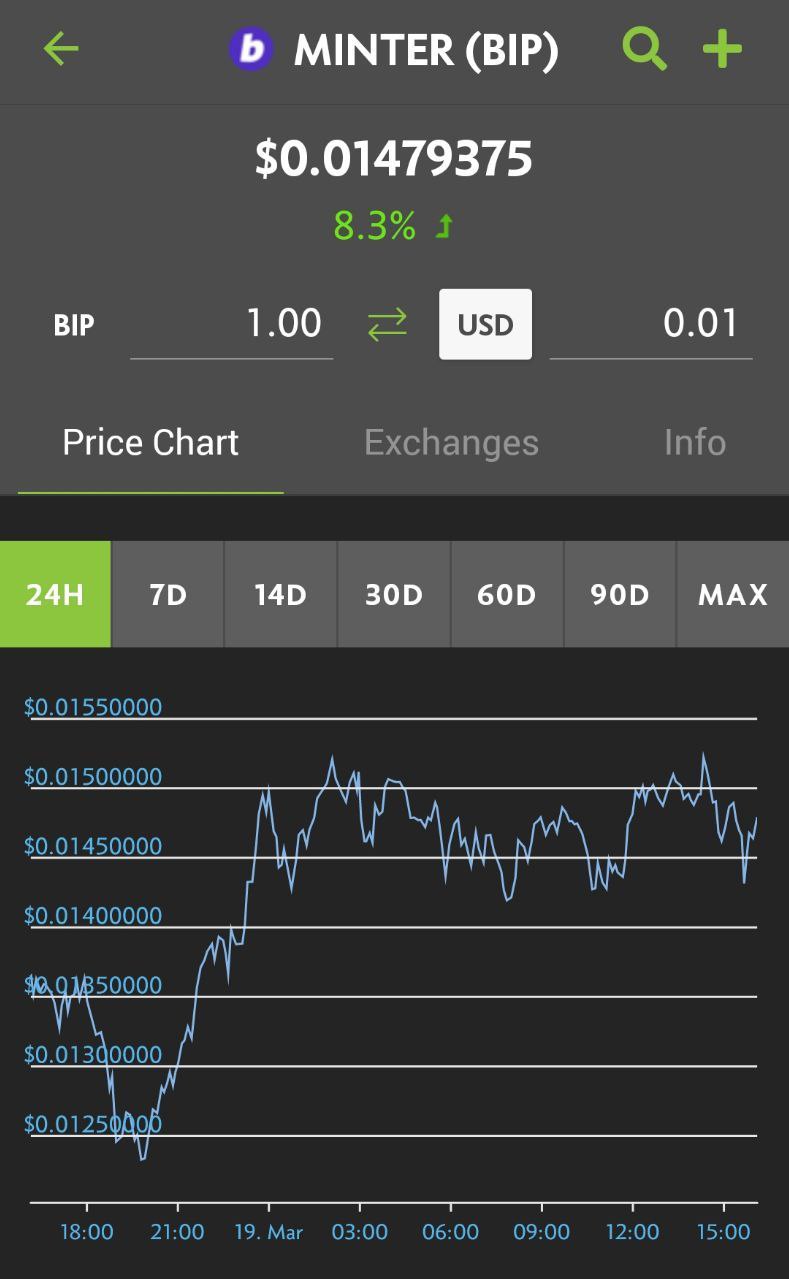The height and width of the screenshot is (1279, 789).
Task: Edit the USD value field
Action: click(651, 325)
